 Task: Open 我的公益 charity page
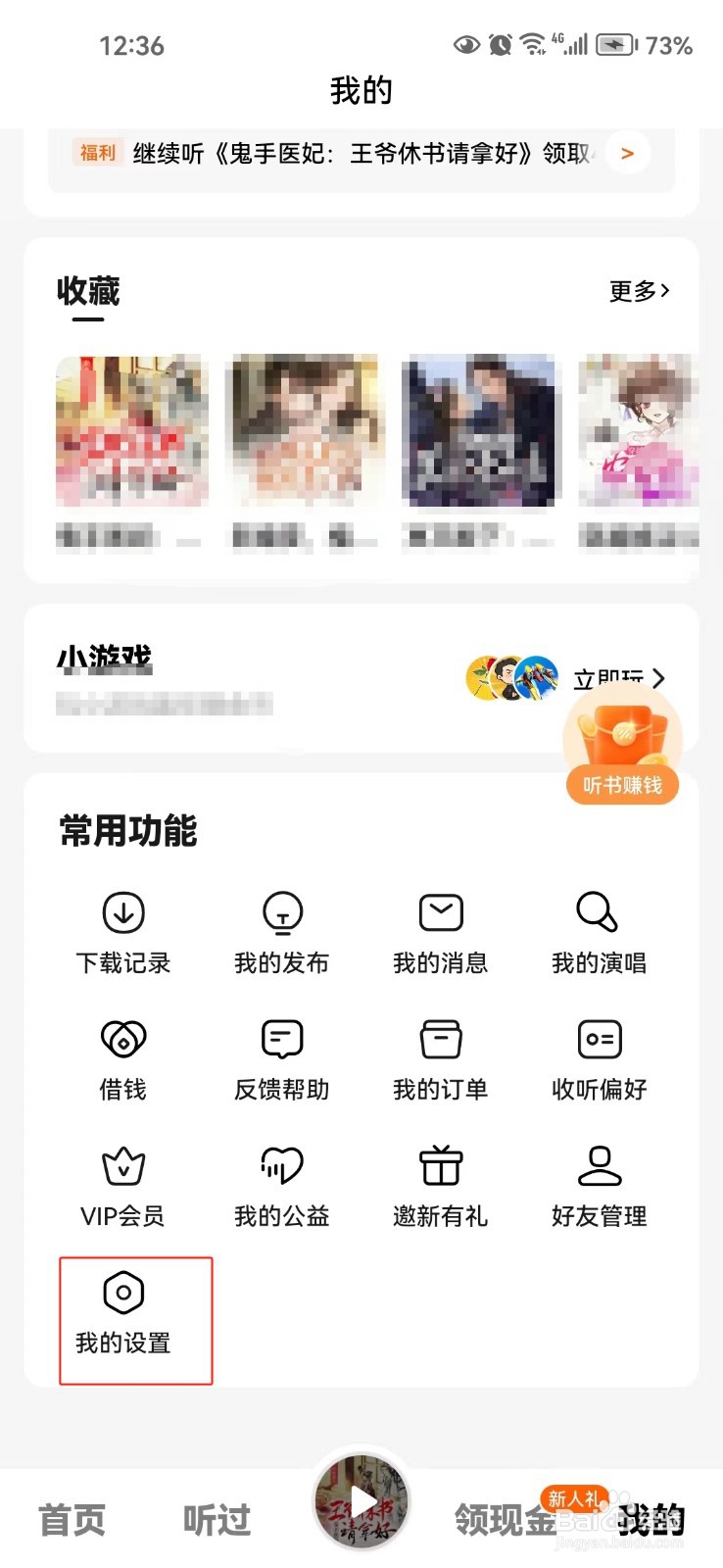pos(281,1186)
